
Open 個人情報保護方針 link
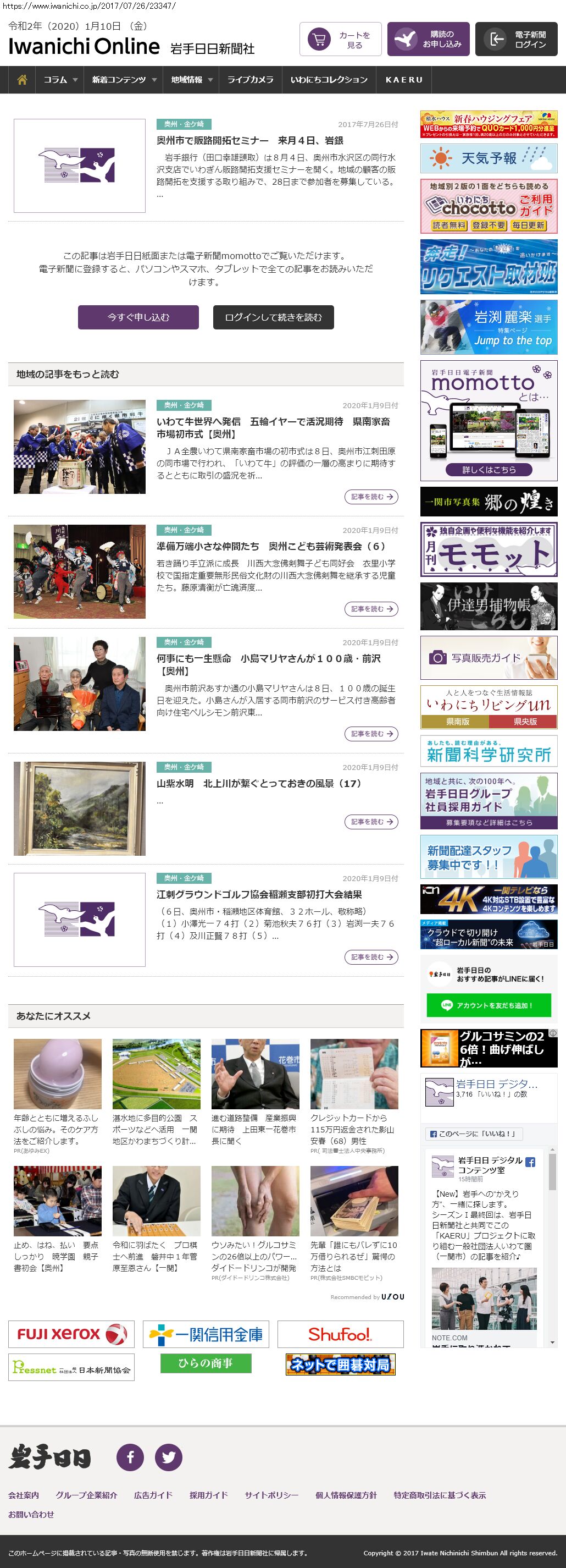point(345,1495)
